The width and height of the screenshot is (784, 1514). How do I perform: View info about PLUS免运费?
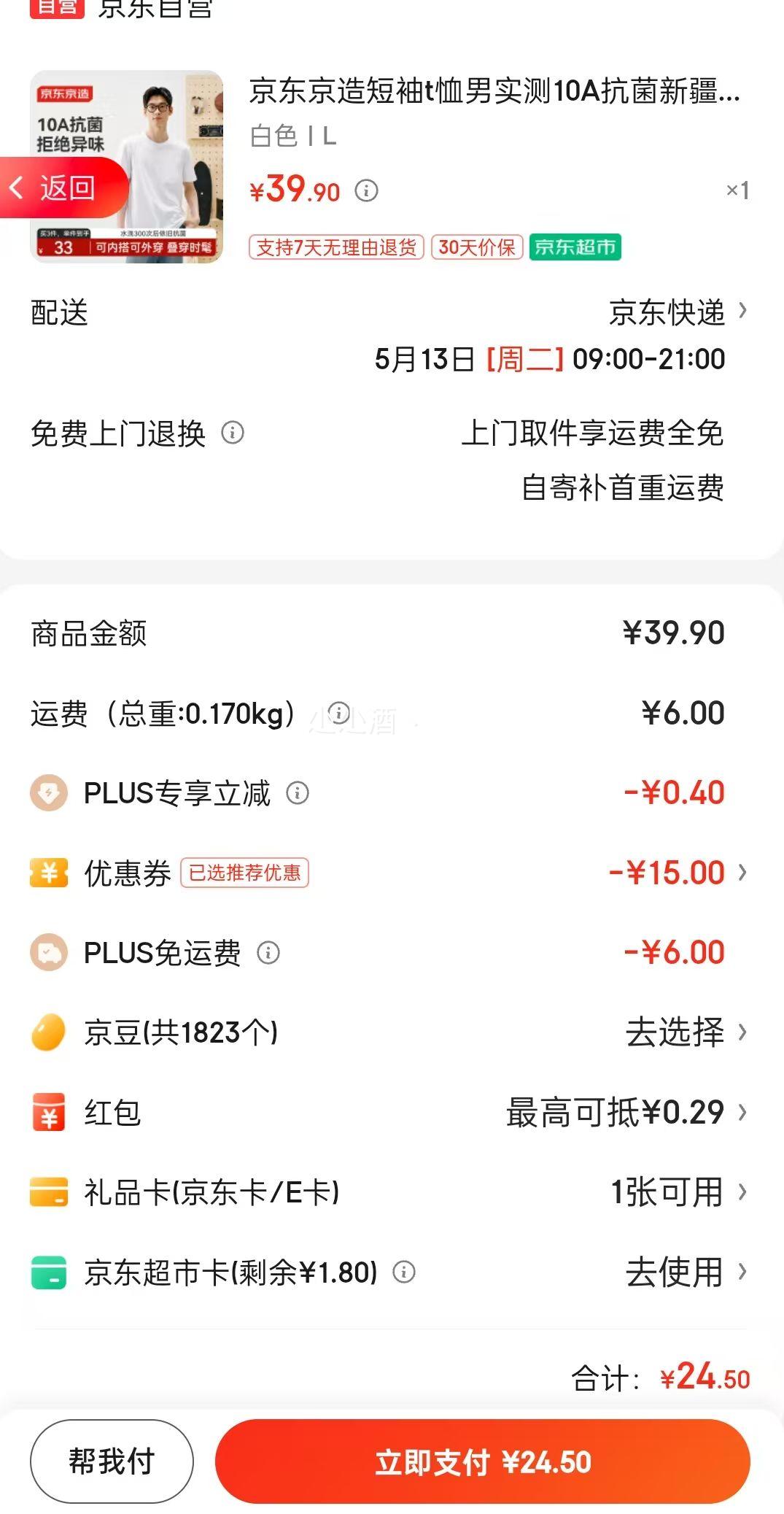[268, 953]
